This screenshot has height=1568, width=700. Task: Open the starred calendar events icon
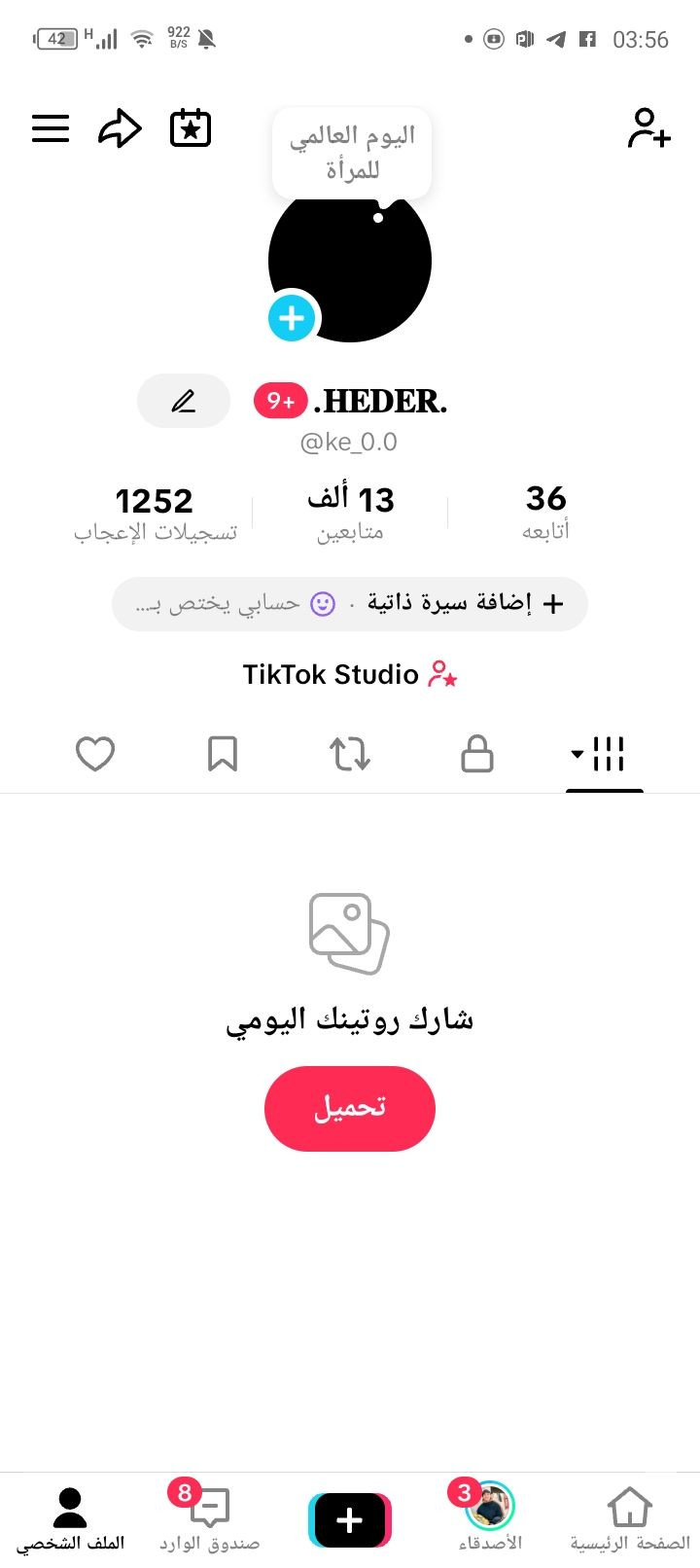point(191,128)
